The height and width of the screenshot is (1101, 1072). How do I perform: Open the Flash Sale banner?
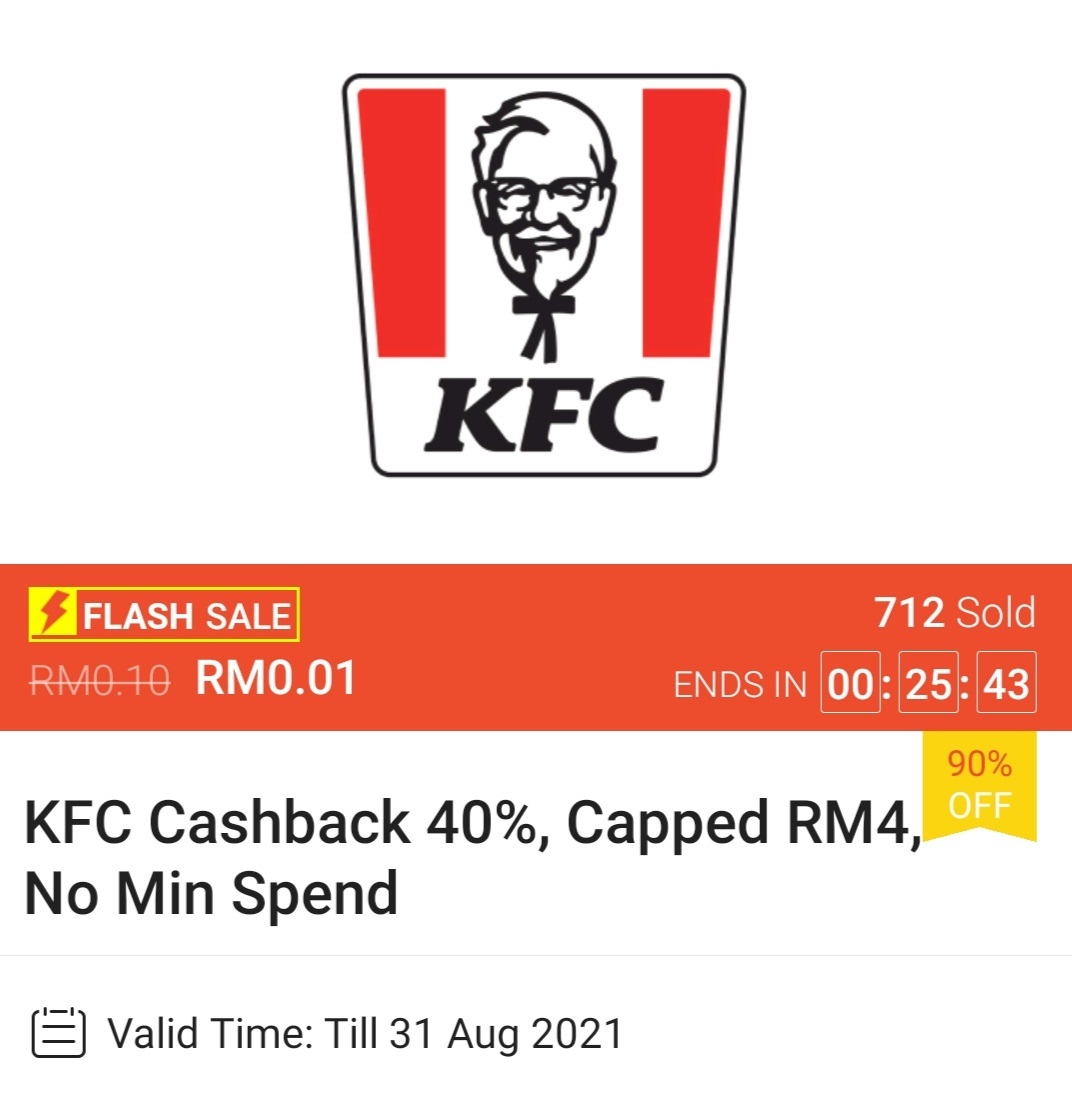pos(166,615)
